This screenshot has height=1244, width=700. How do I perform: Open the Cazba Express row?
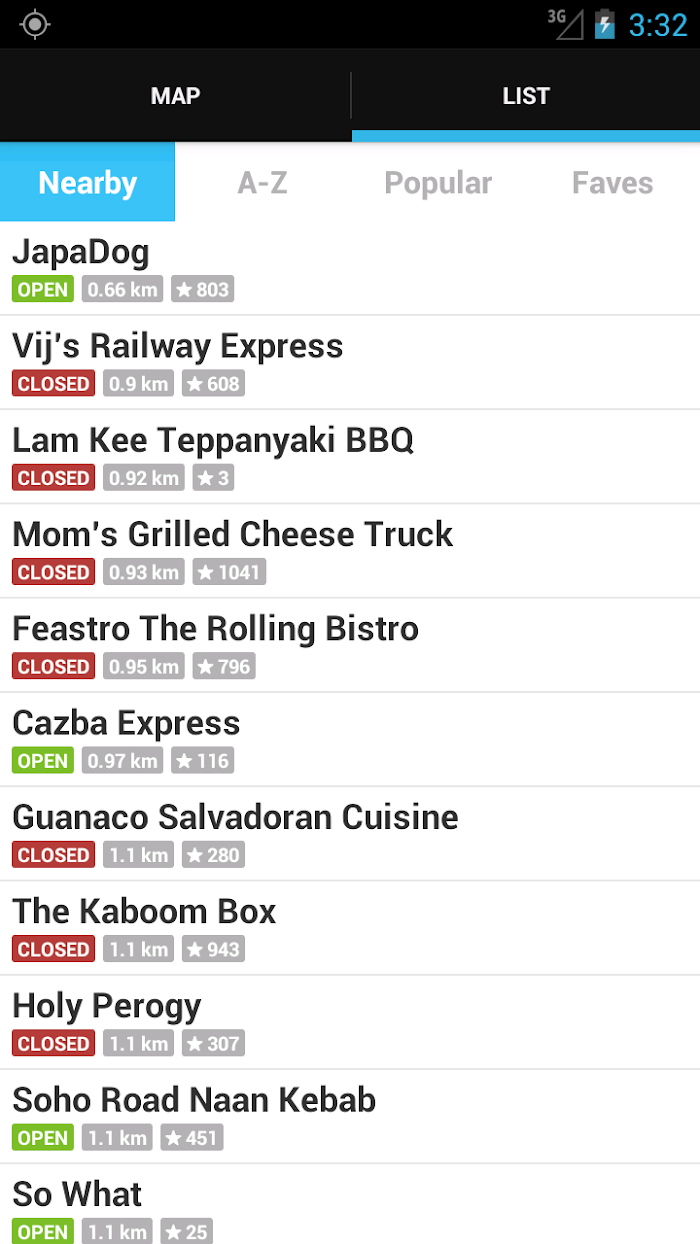[x=350, y=739]
